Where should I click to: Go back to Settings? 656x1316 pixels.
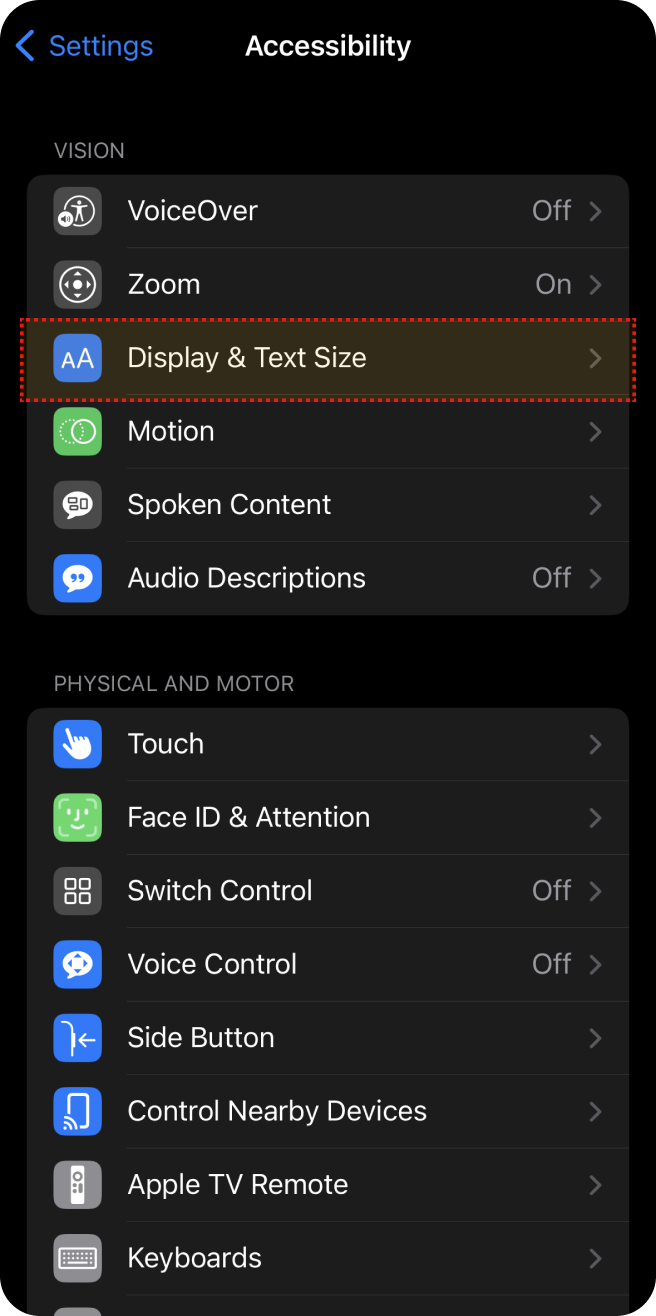tap(85, 46)
